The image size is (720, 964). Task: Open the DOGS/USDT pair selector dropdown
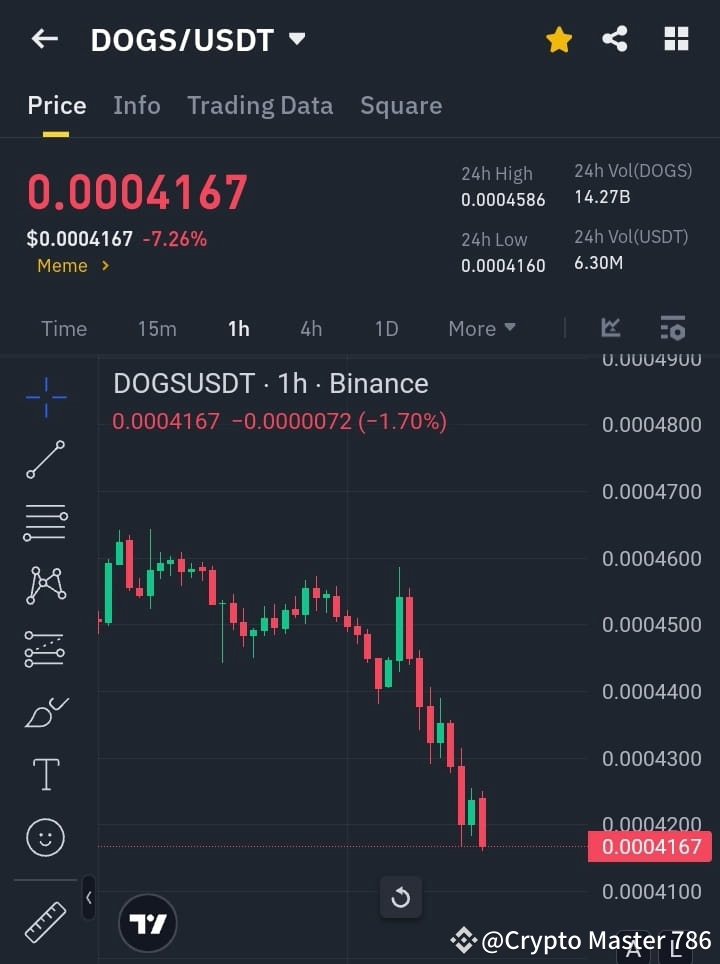click(297, 39)
